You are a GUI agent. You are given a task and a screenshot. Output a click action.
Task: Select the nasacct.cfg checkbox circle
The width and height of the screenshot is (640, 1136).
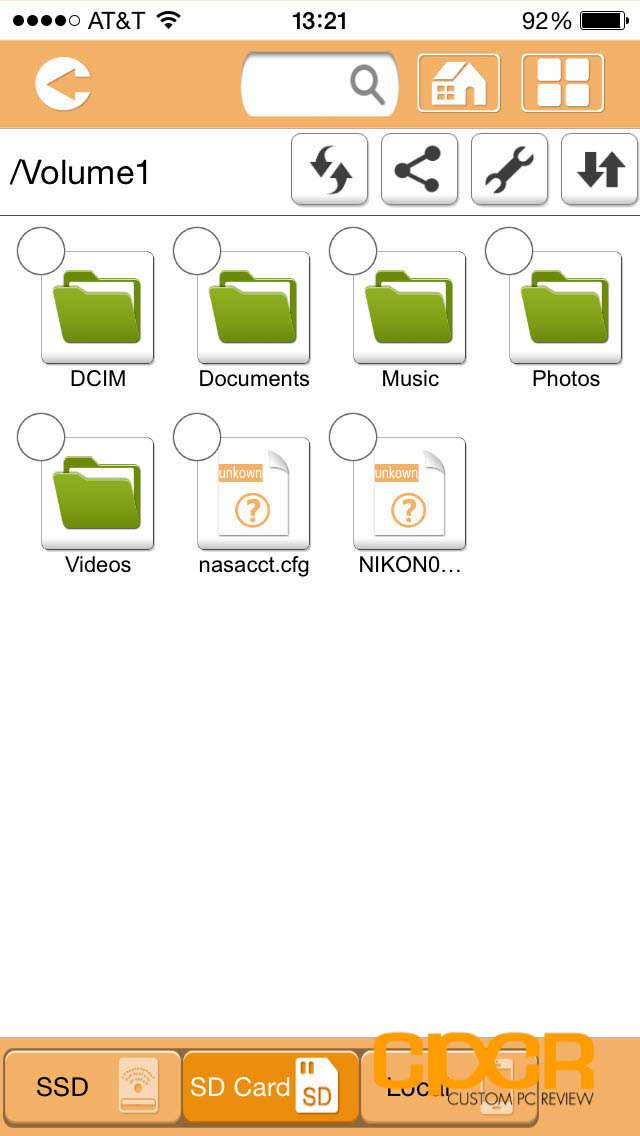(x=197, y=437)
